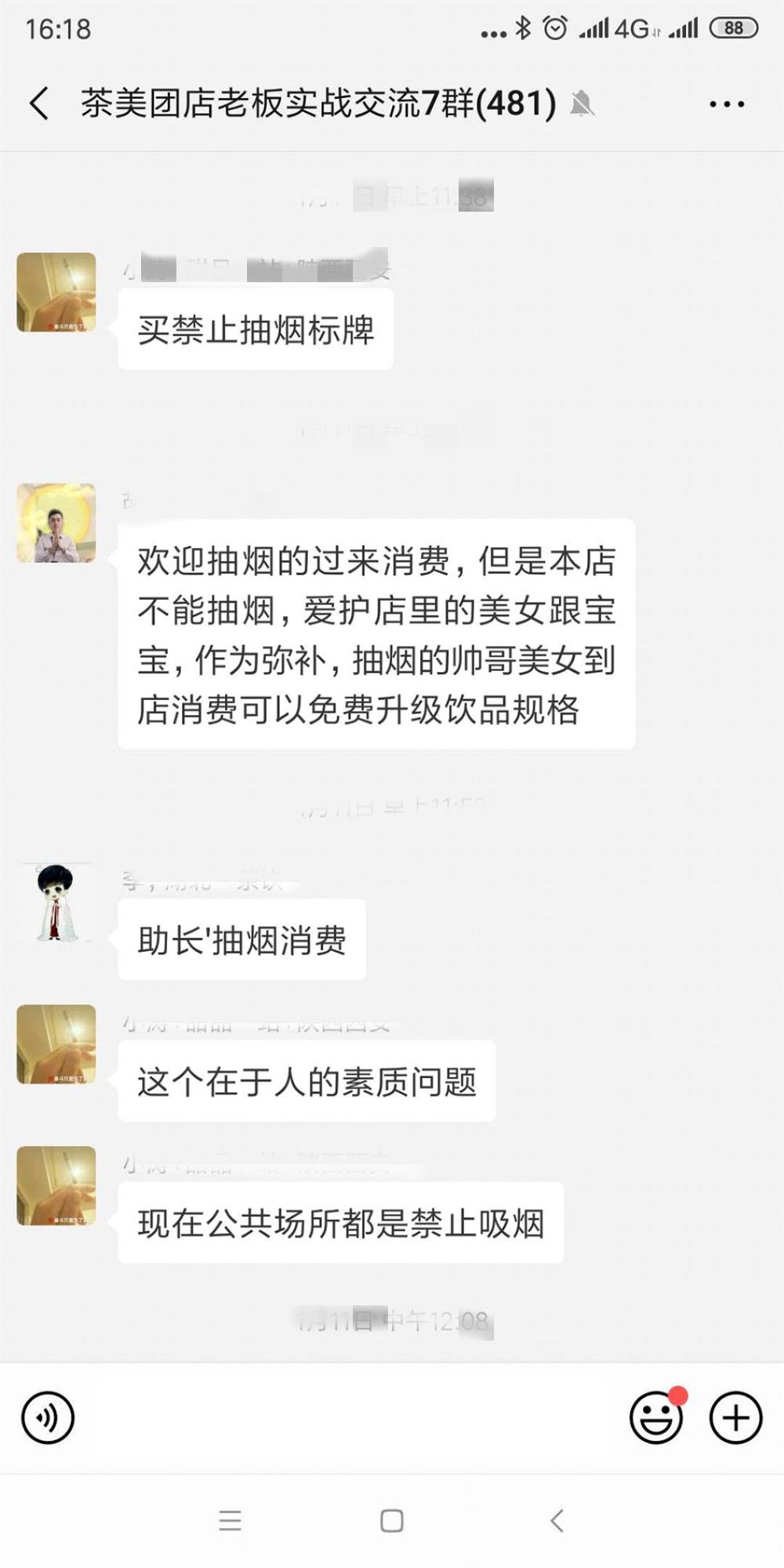Open the group chat options menu
784x1568 pixels.
coord(726,103)
